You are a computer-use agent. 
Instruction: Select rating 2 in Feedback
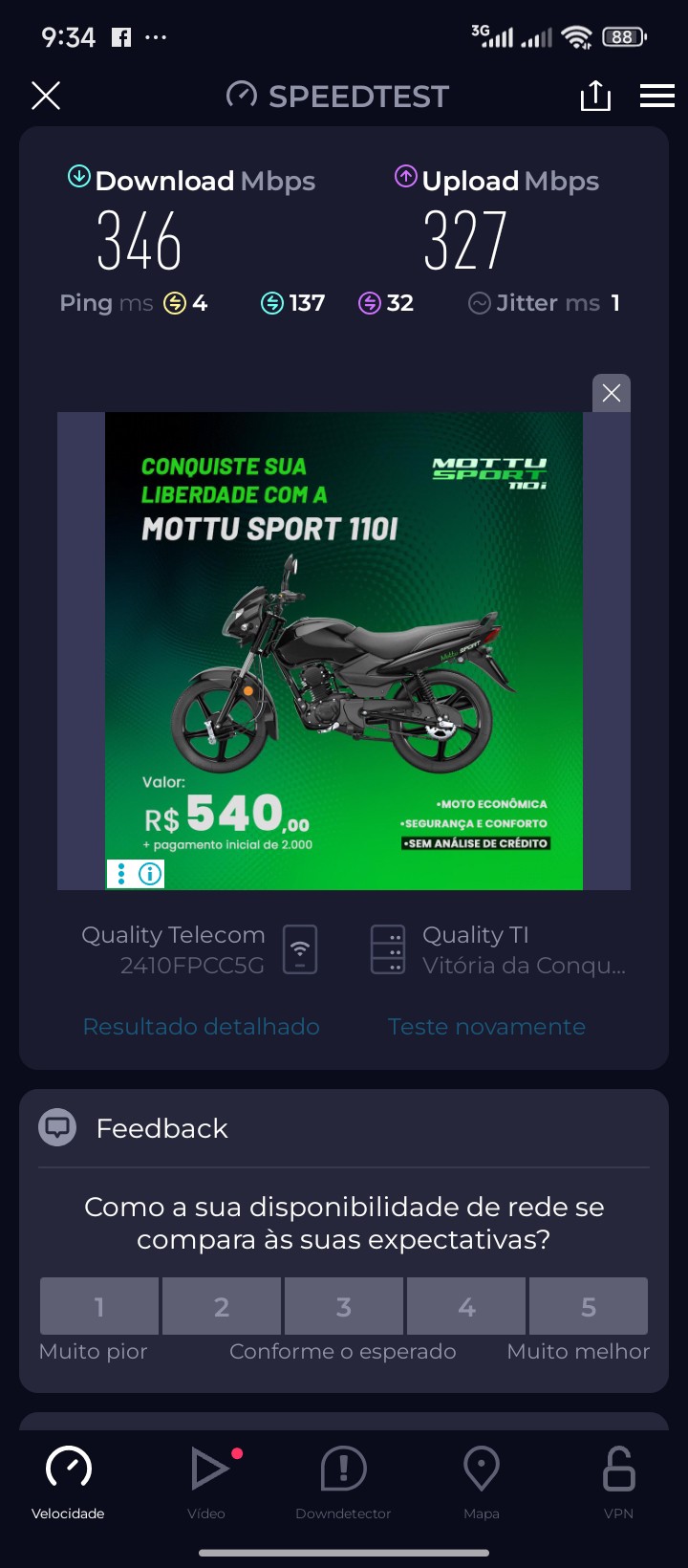point(222,1306)
